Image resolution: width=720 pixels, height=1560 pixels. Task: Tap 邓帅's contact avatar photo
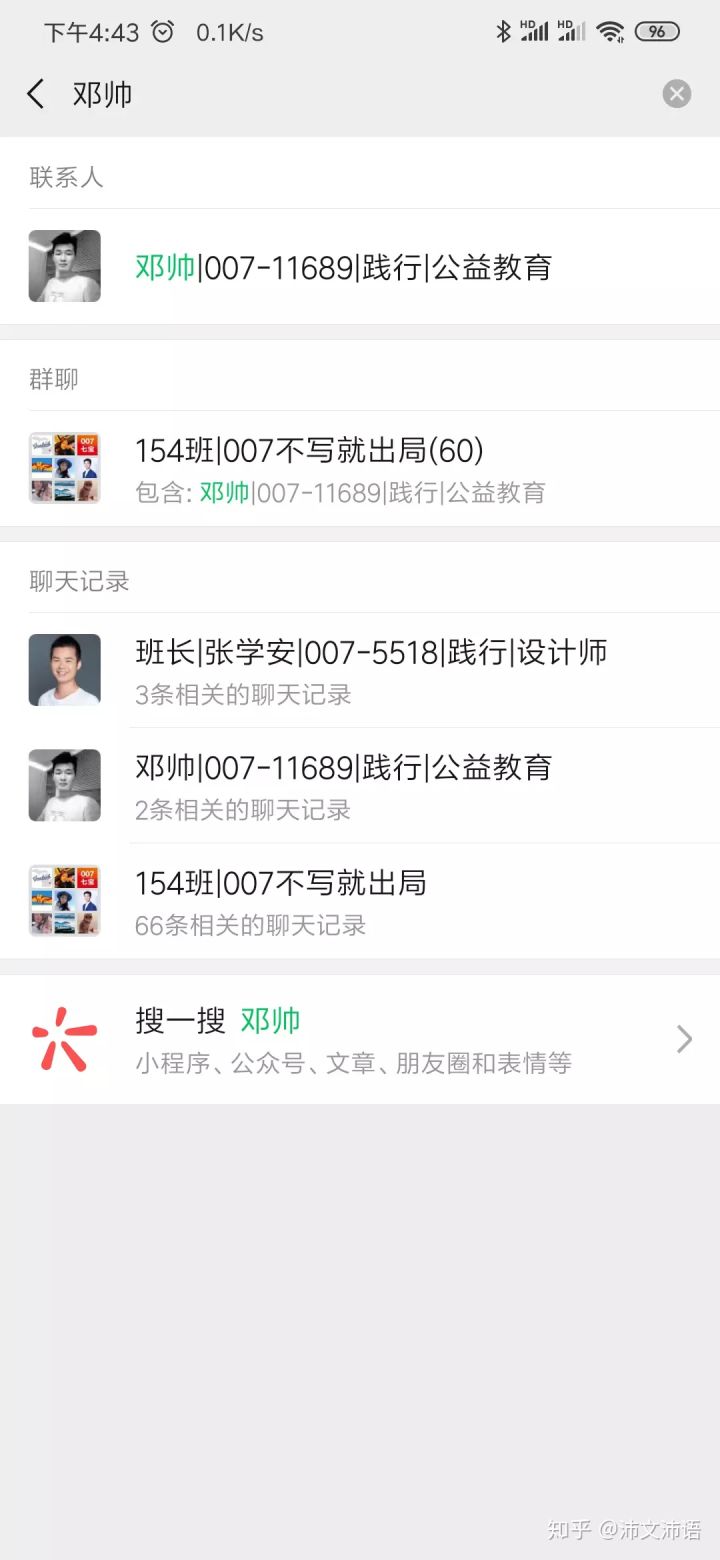coord(64,266)
